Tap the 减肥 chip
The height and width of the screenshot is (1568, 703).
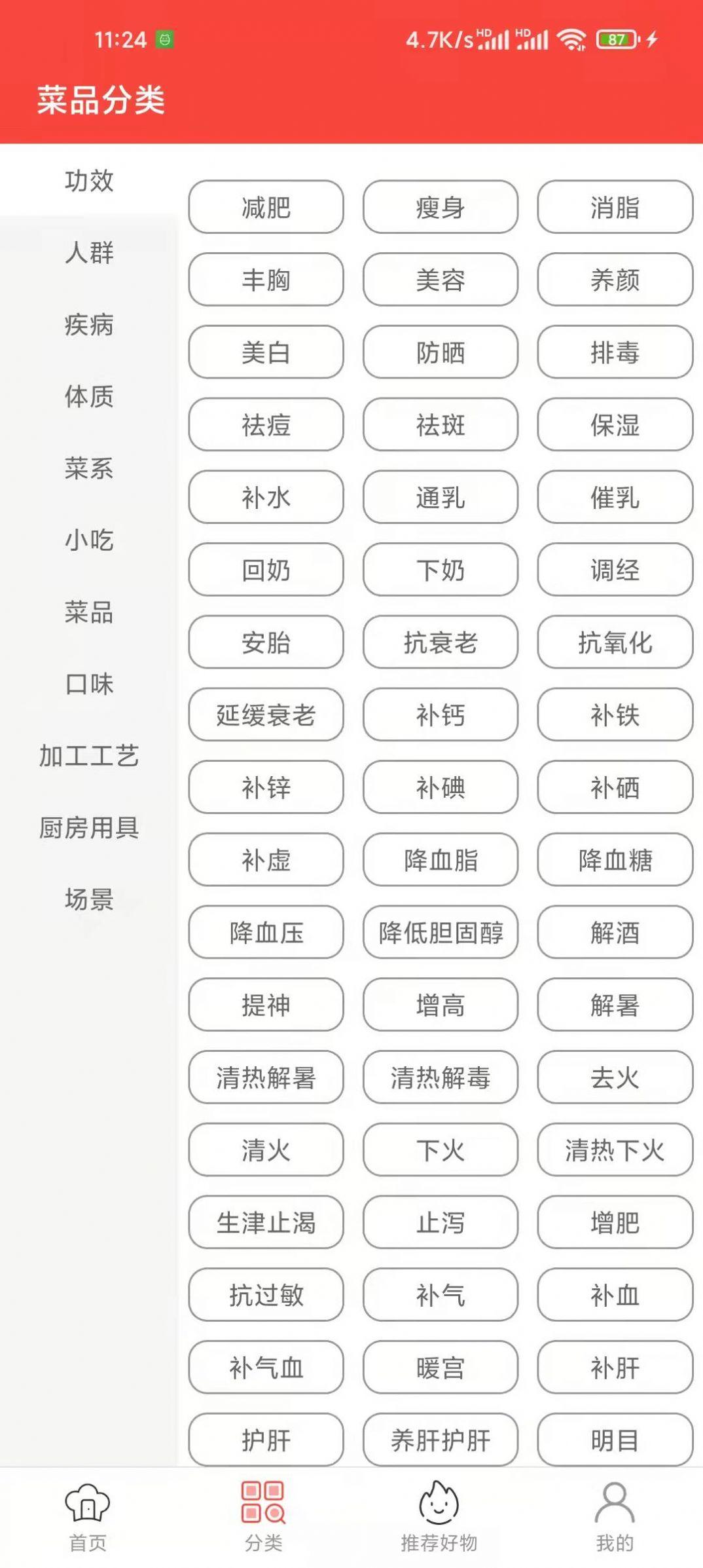(x=266, y=208)
